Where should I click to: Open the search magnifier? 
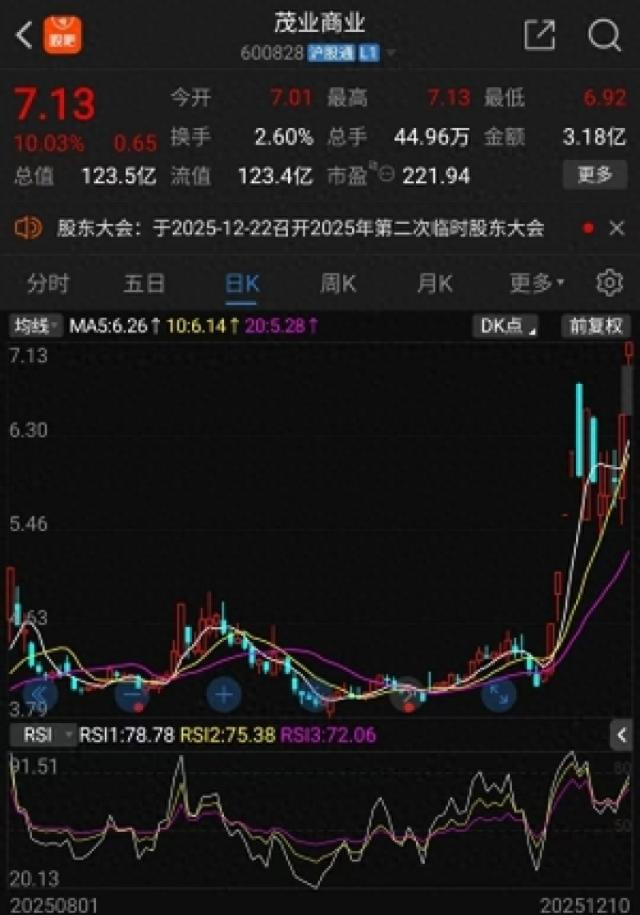(x=604, y=36)
